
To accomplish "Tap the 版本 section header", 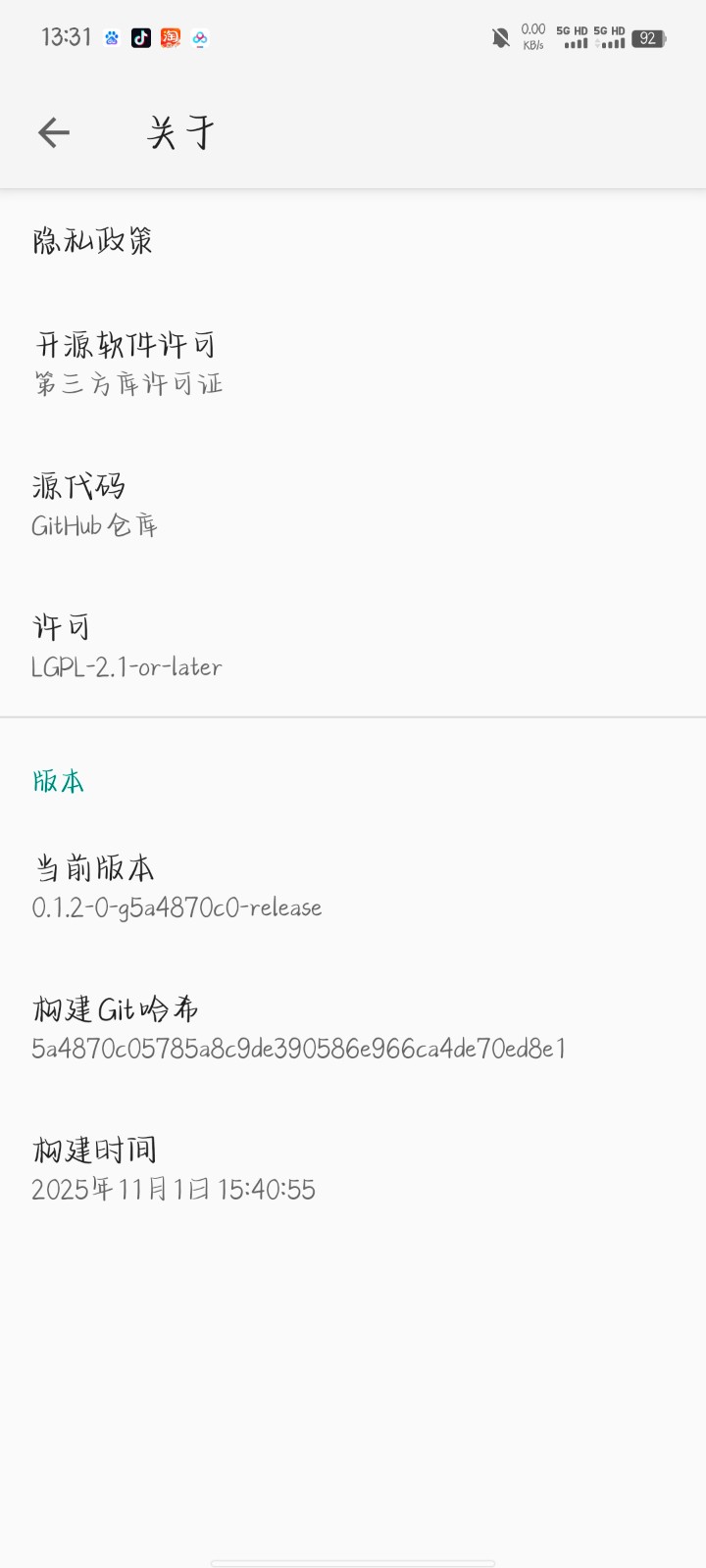I will tap(56, 780).
